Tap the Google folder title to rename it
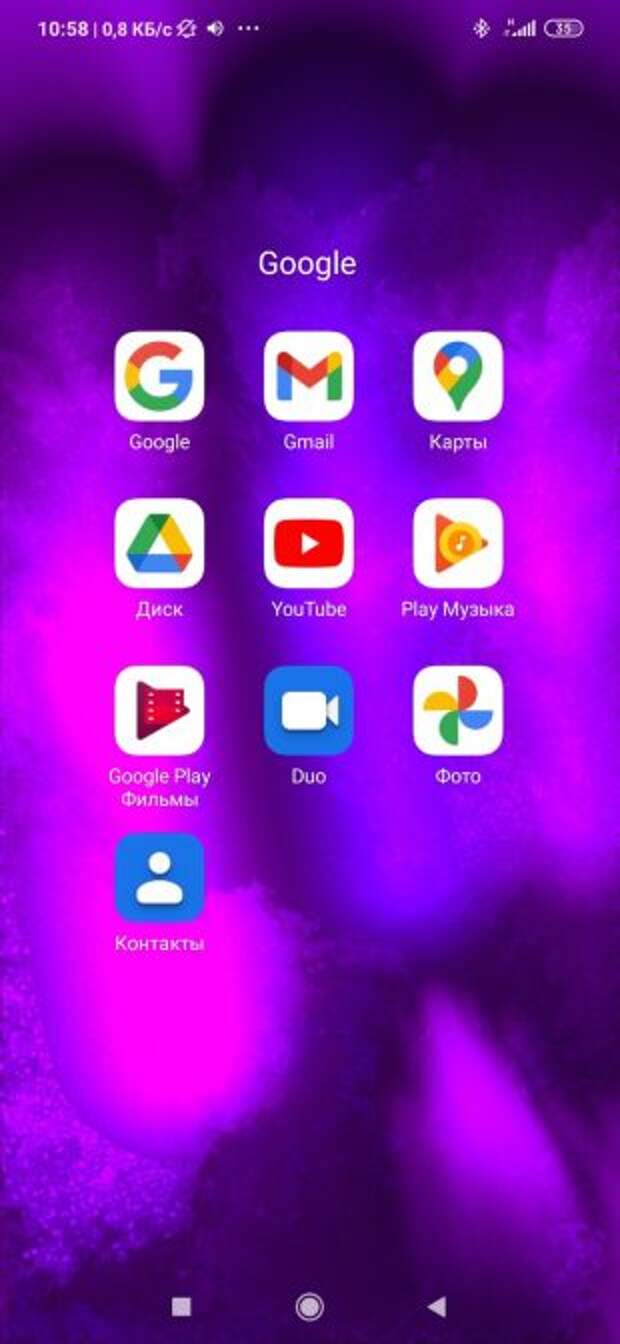 click(307, 264)
